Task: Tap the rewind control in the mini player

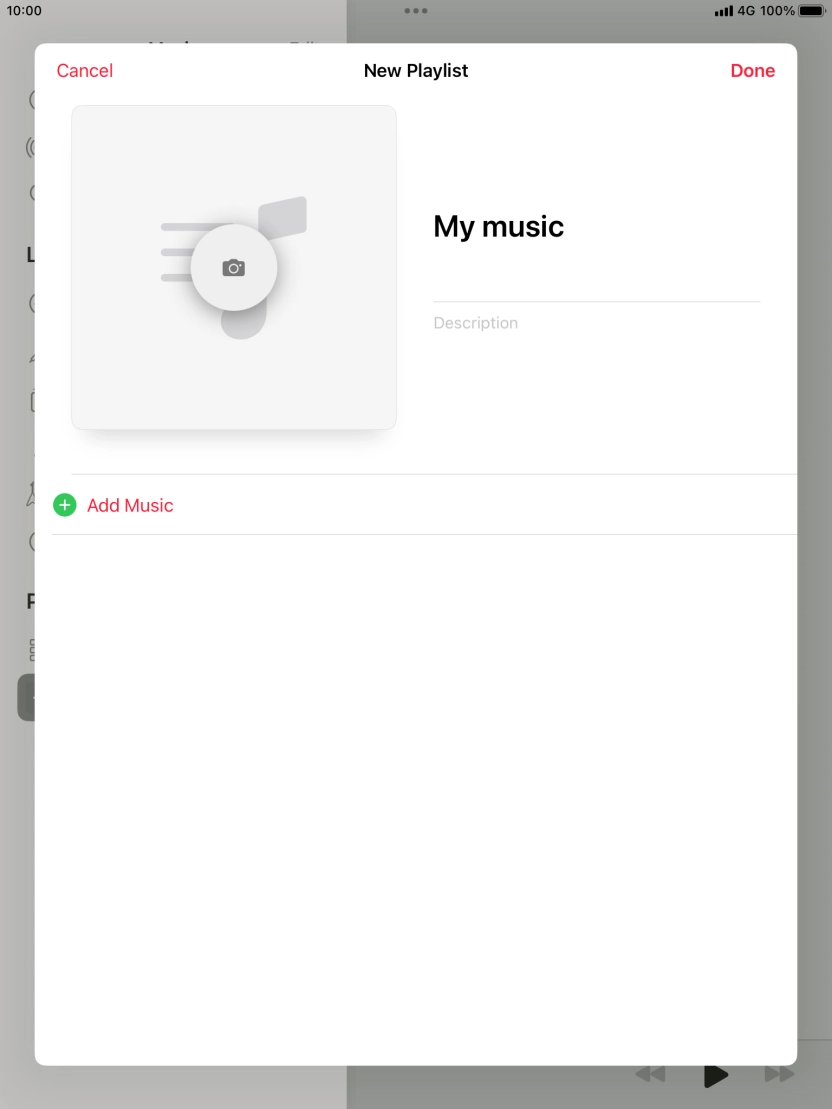Action: coord(650,1073)
